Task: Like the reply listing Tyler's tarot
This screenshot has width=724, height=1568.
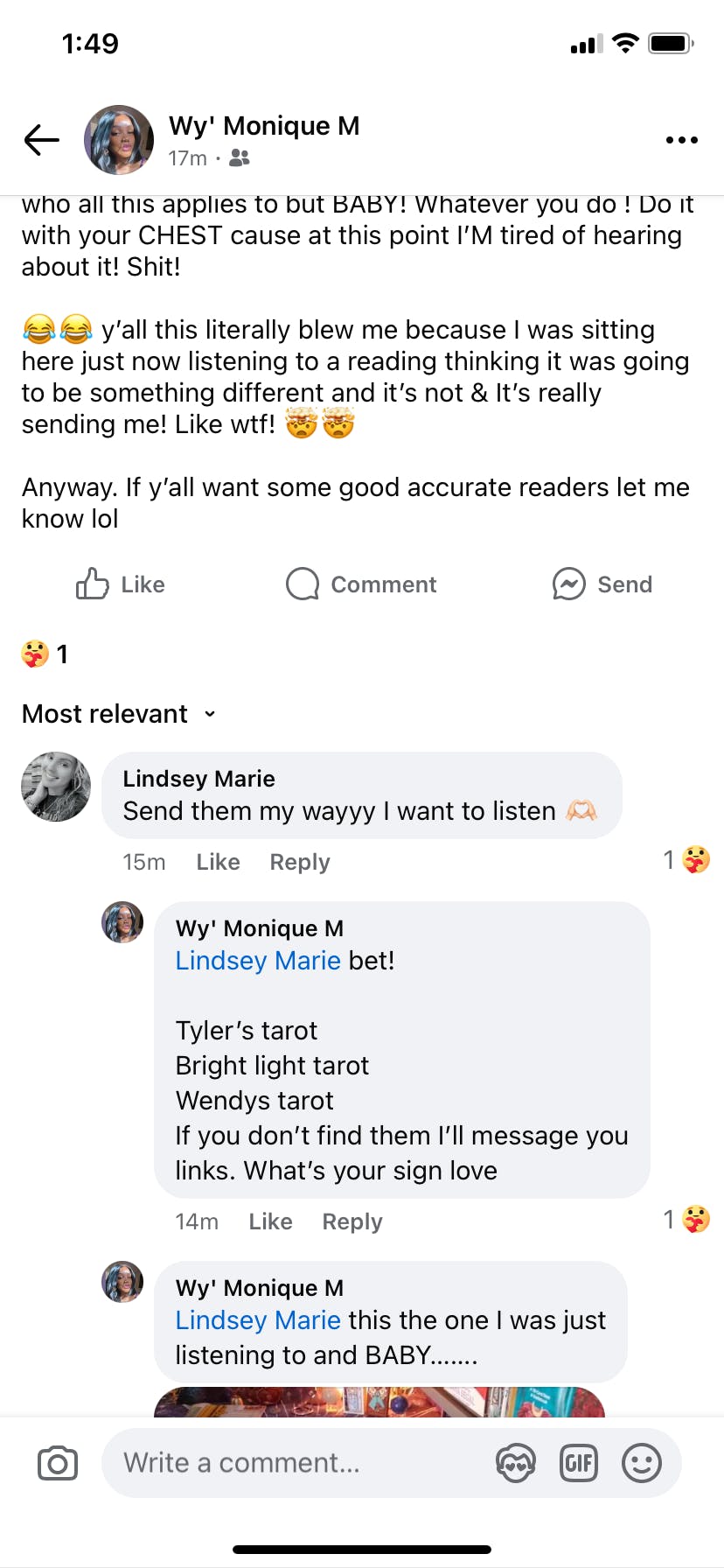Action: (x=270, y=1221)
